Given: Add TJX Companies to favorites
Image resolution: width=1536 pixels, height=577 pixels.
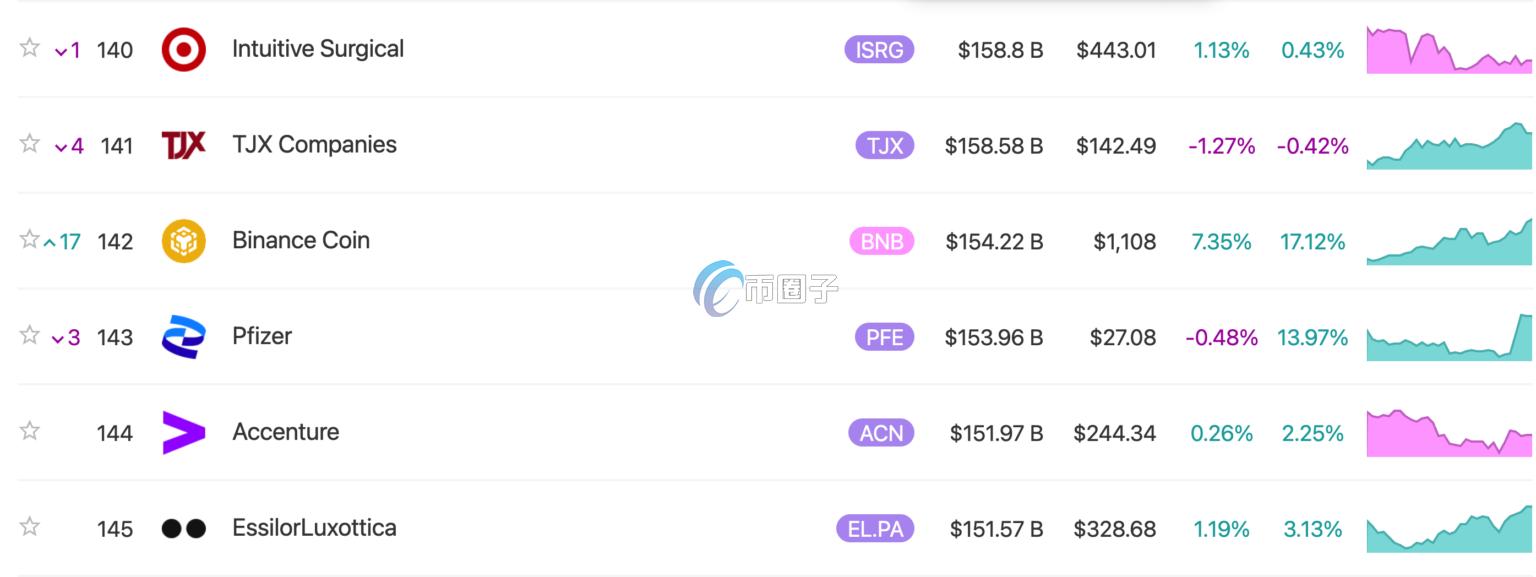Looking at the screenshot, I should [30, 143].
